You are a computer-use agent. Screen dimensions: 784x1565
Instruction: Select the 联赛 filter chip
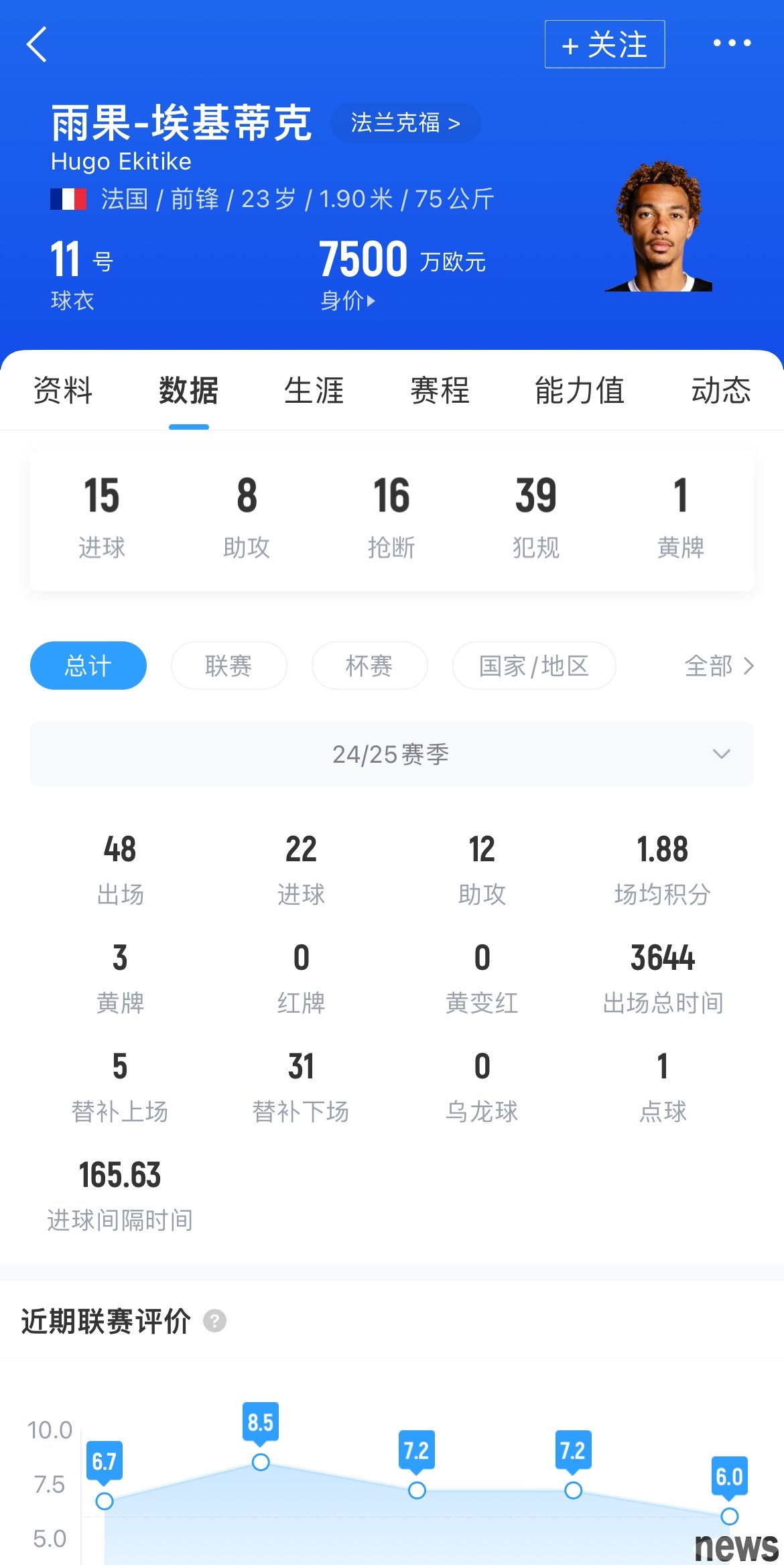228,666
